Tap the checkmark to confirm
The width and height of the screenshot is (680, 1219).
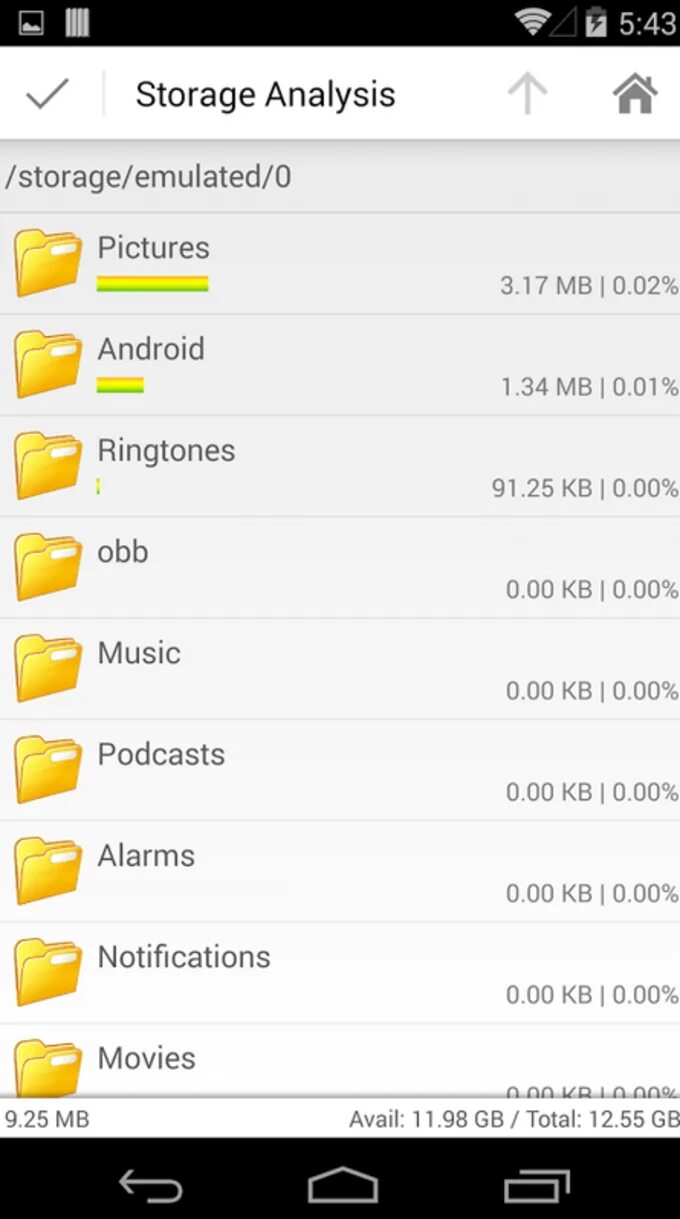47,94
